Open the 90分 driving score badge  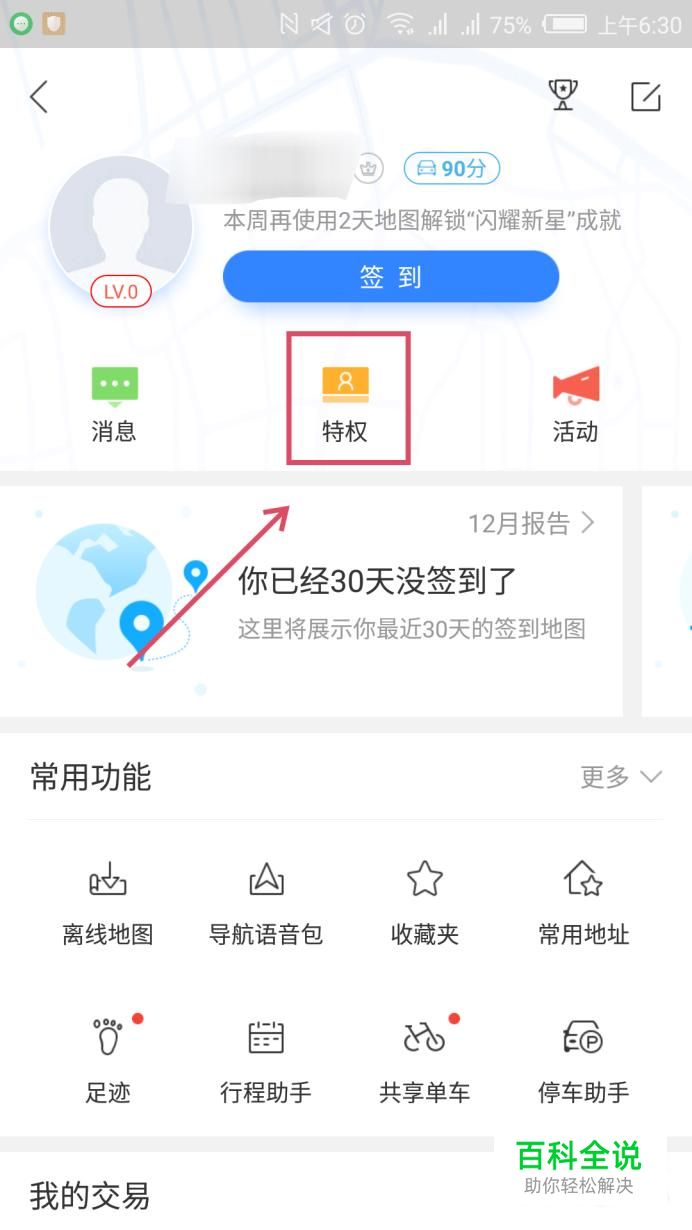pyautogui.click(x=452, y=168)
